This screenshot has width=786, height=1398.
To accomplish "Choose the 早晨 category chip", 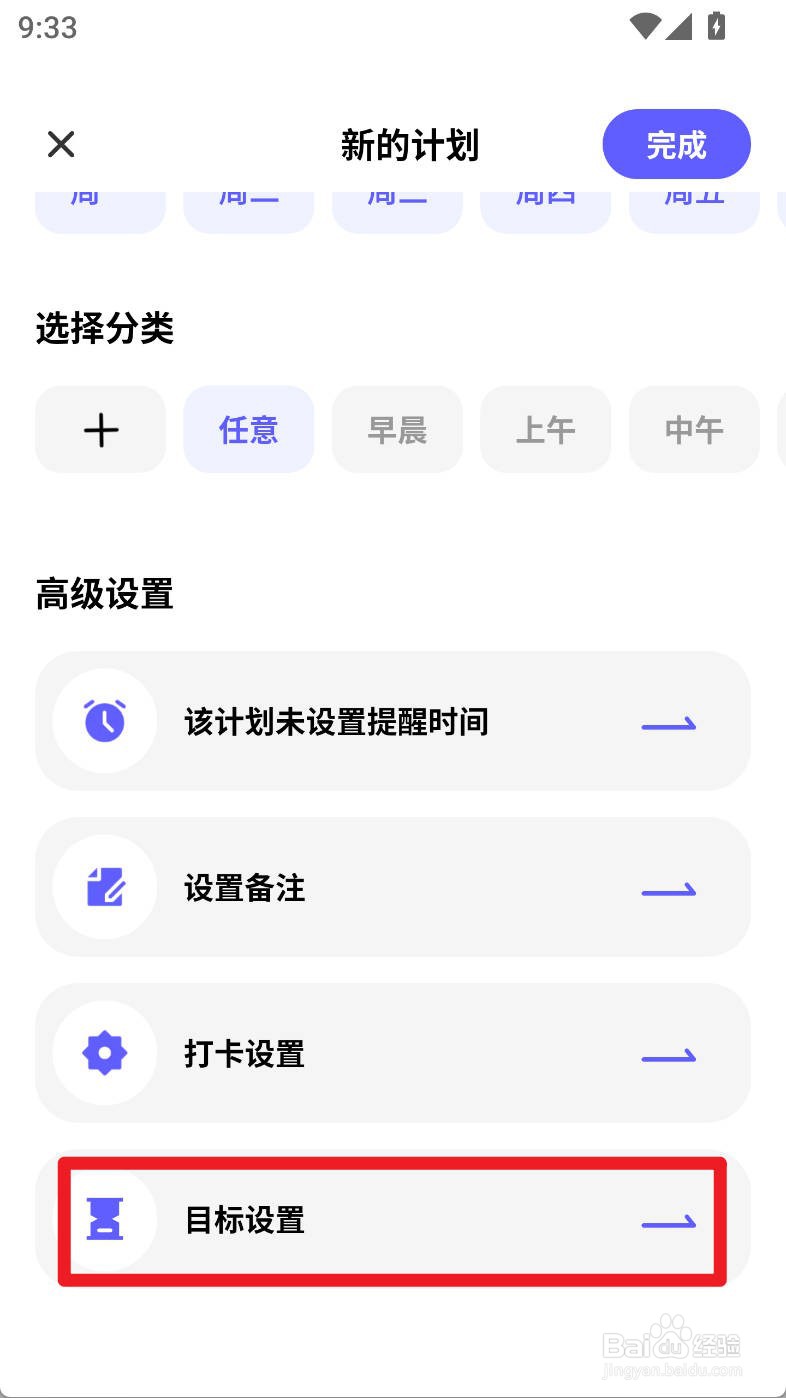I will 397,430.
